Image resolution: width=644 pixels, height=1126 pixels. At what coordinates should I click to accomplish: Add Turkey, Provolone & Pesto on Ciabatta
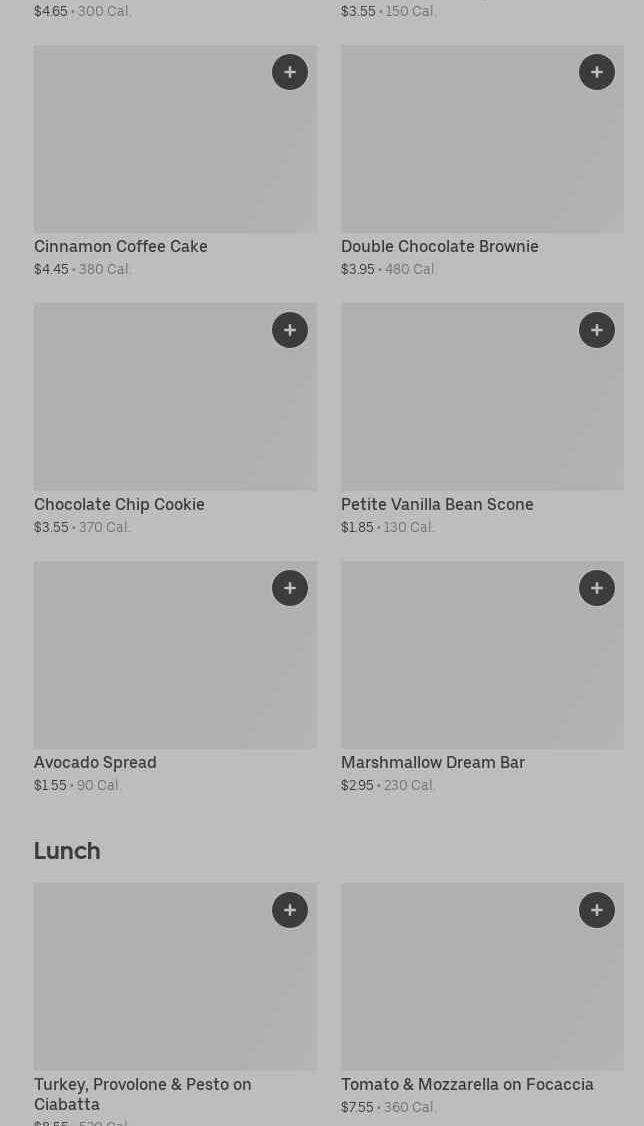point(290,910)
